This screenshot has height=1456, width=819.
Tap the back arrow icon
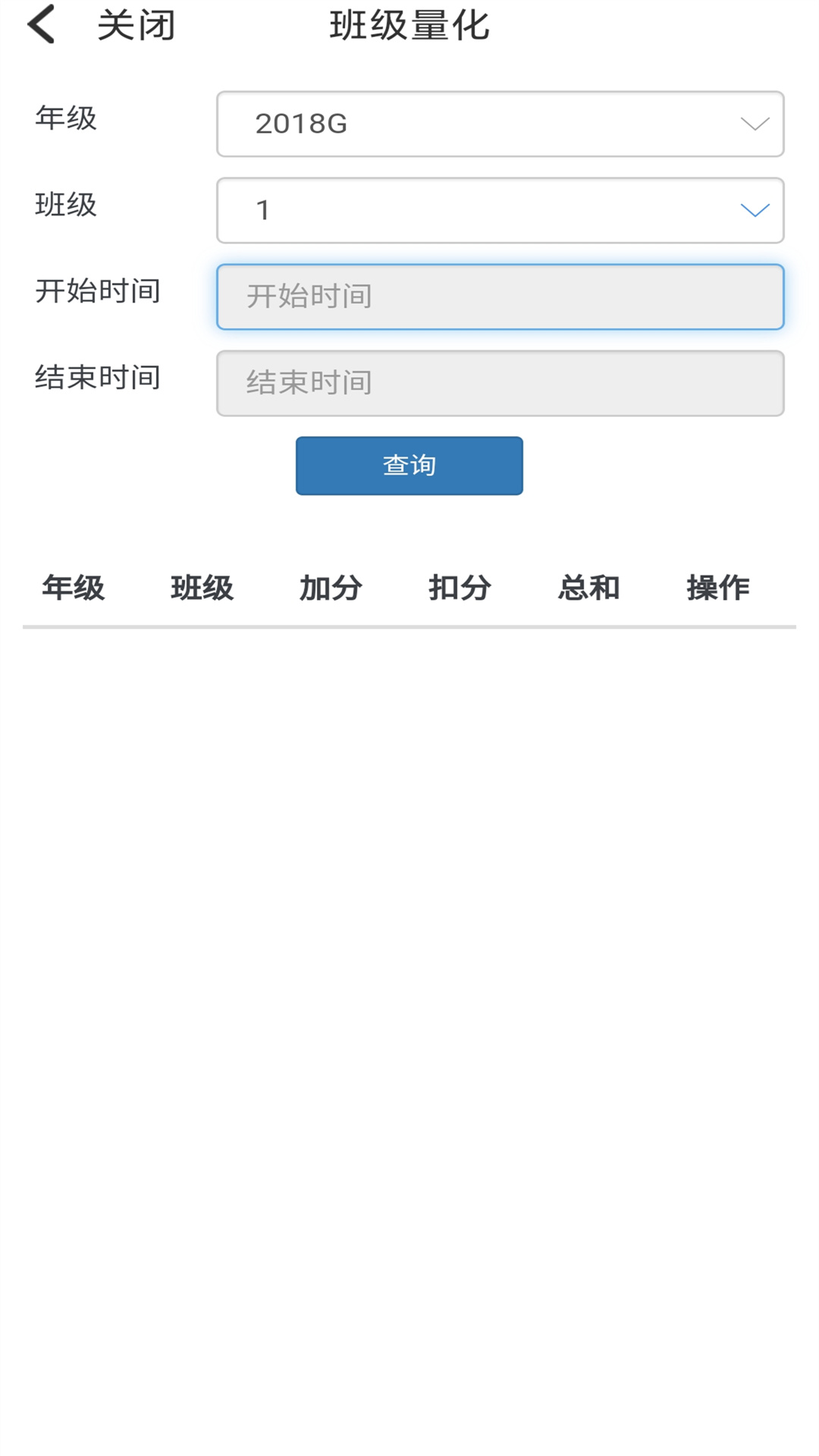coord(43,25)
